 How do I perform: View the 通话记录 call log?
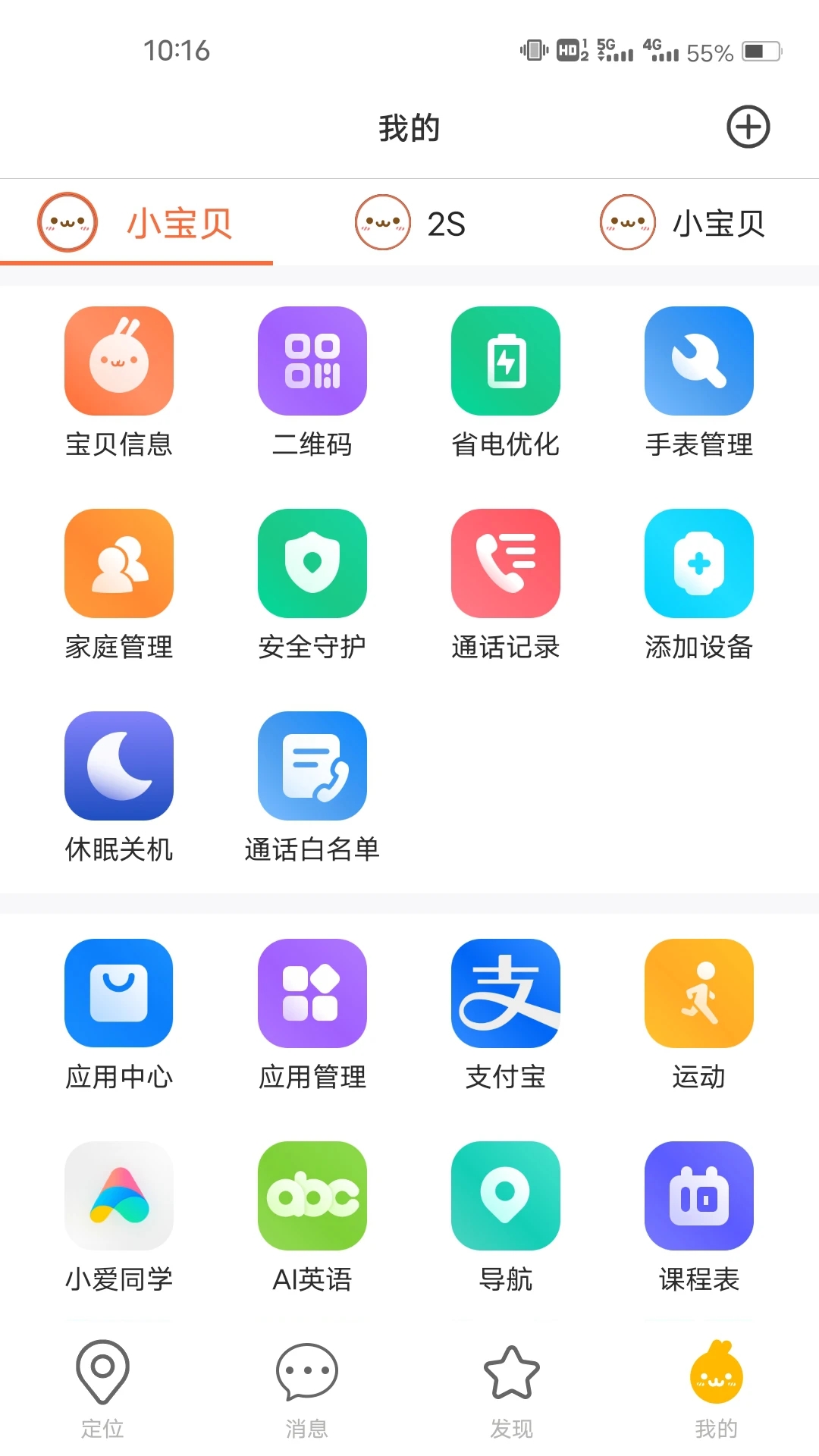click(505, 584)
